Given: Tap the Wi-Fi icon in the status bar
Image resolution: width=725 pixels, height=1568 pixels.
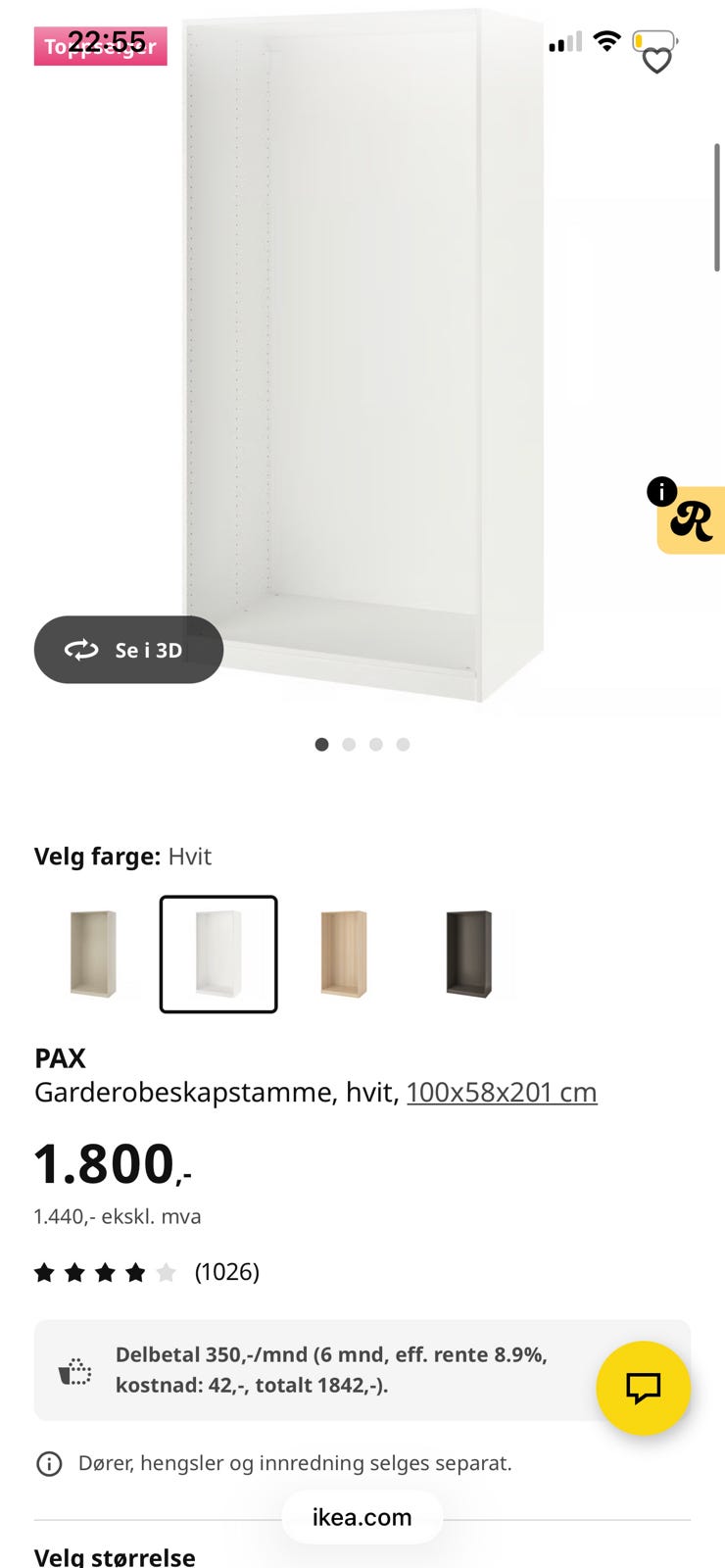Looking at the screenshot, I should pyautogui.click(x=607, y=43).
